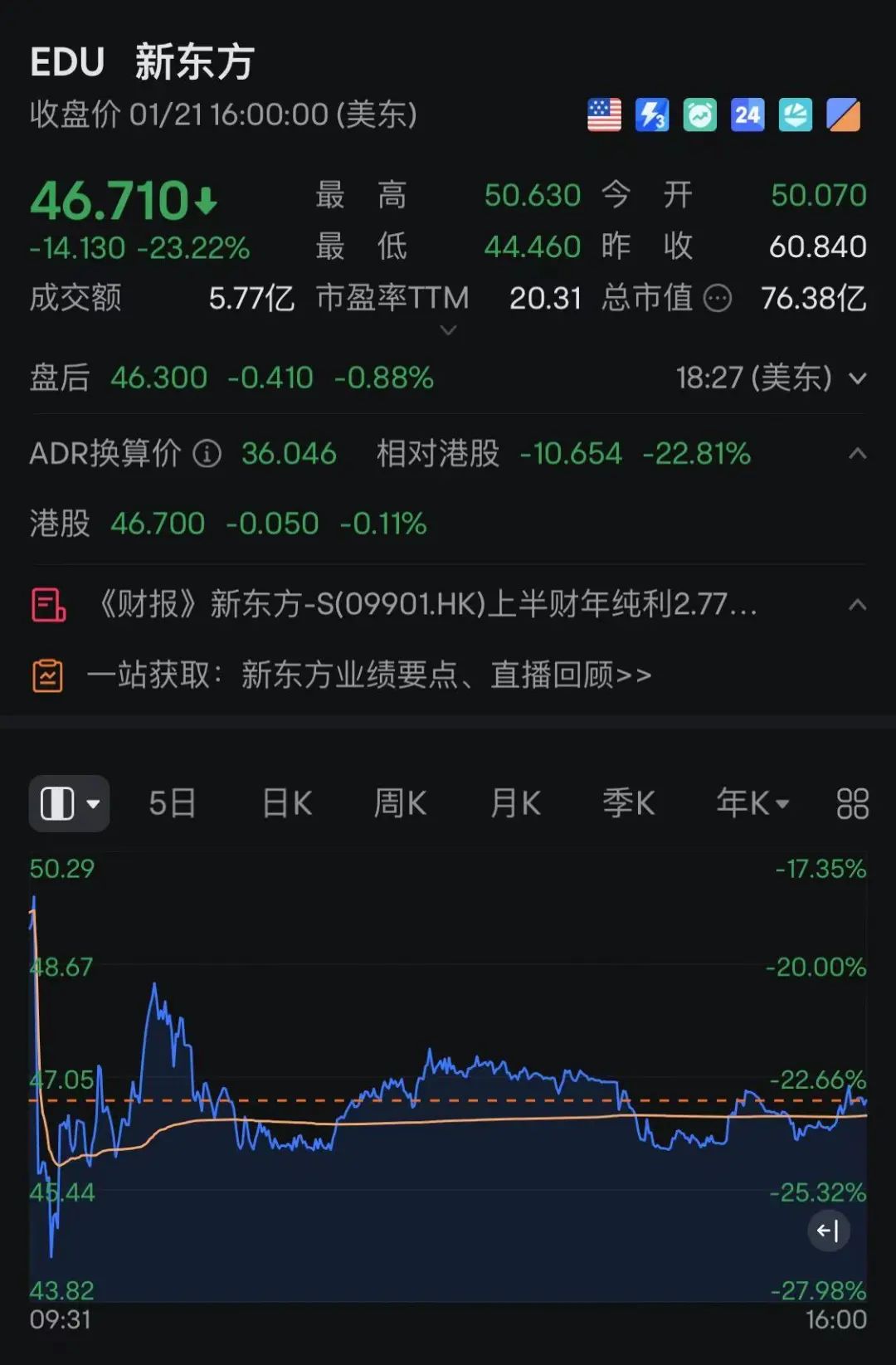The height and width of the screenshot is (1365, 896).
Task: Collapse the 财报 news section chevron
Action: coord(858,605)
